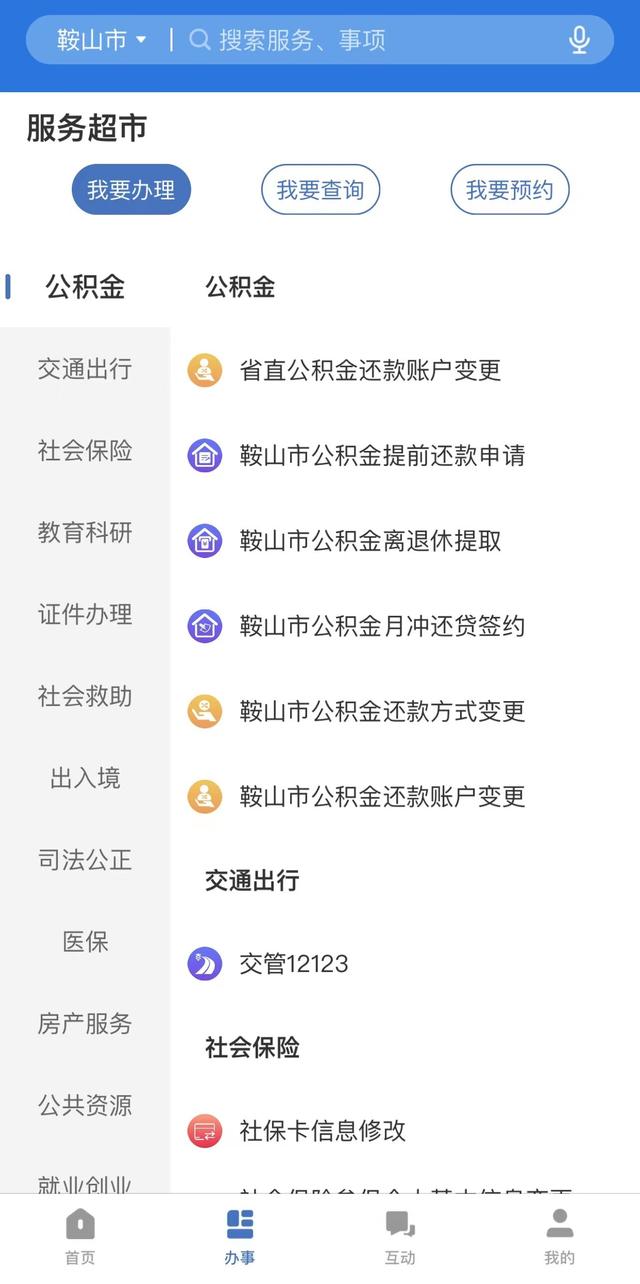Open 省直公积金还款账户变更 service
This screenshot has width=640, height=1284.
(405, 370)
